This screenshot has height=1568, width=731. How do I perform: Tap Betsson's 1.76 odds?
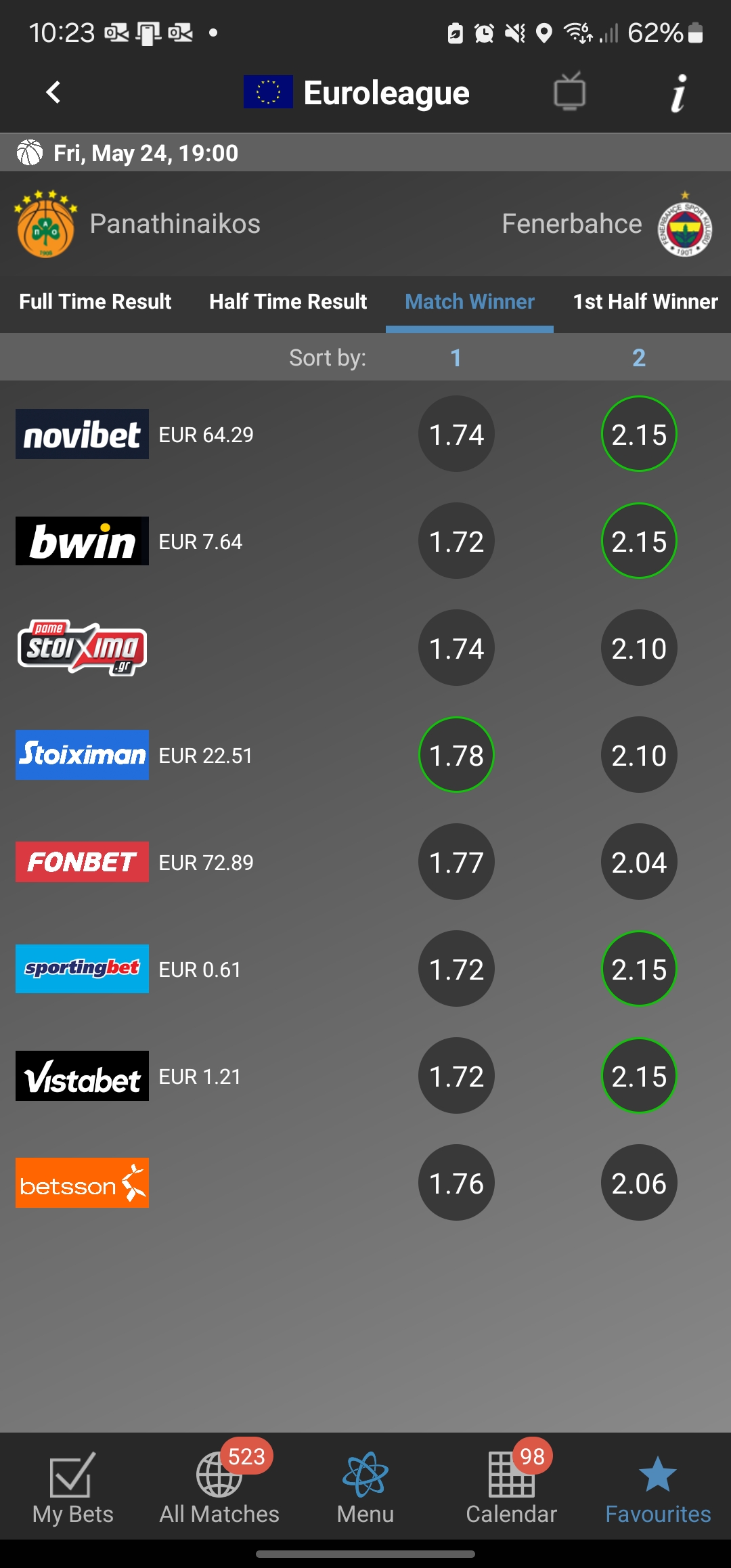[x=456, y=1183]
